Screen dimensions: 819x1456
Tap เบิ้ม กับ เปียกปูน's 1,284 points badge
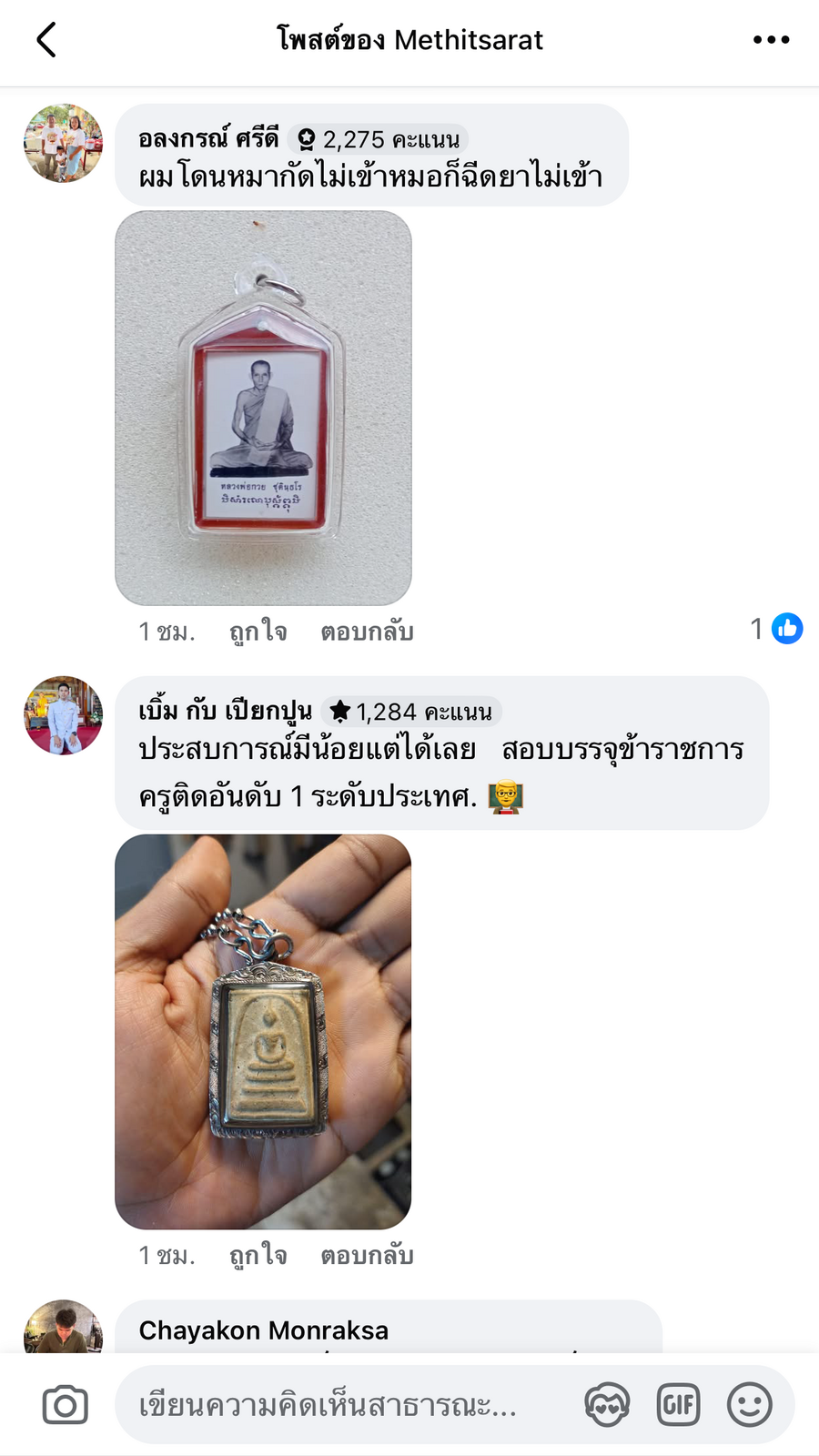411,712
